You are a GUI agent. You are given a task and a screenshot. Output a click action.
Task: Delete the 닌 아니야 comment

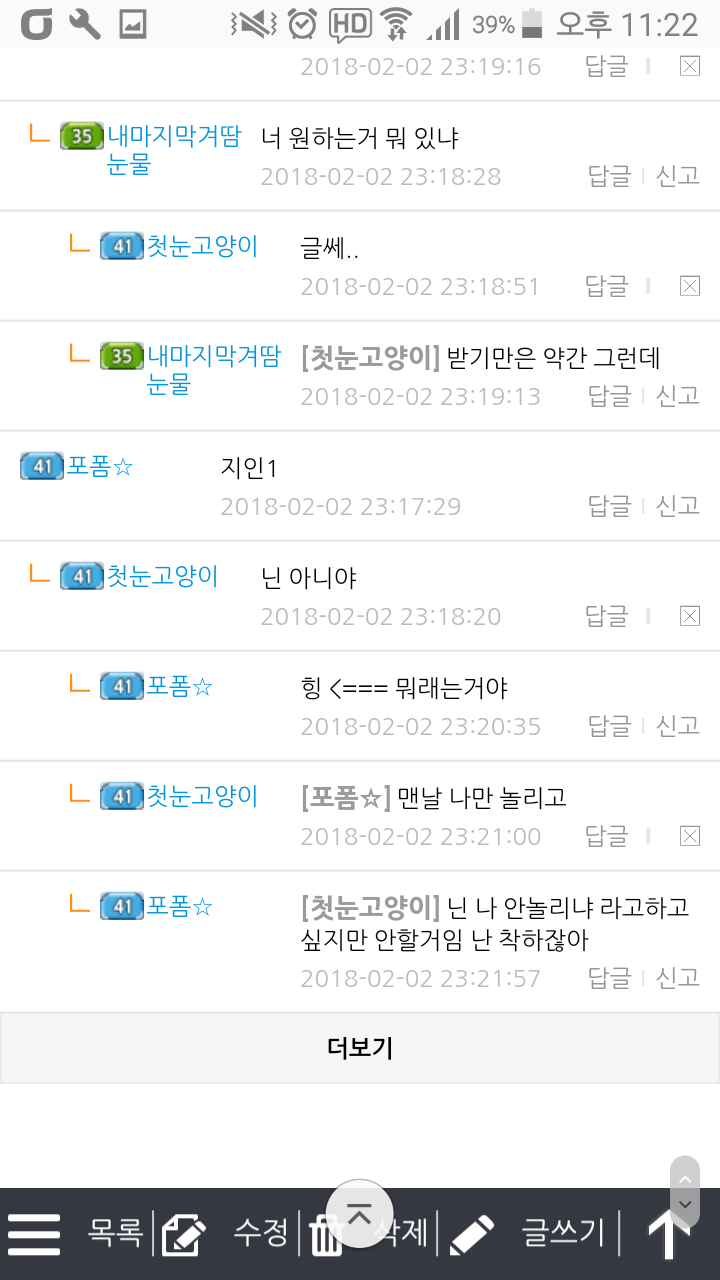(689, 616)
